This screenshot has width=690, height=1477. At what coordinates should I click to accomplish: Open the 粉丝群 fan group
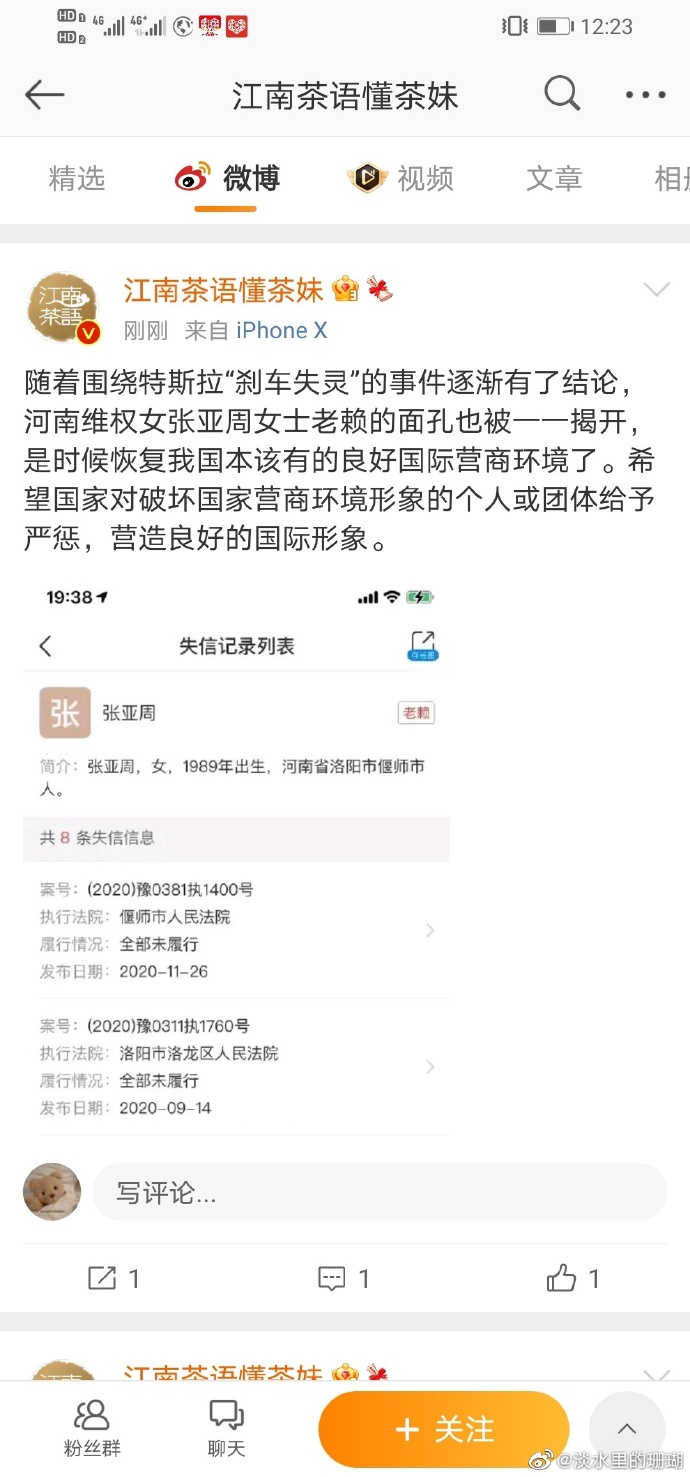click(x=91, y=1428)
